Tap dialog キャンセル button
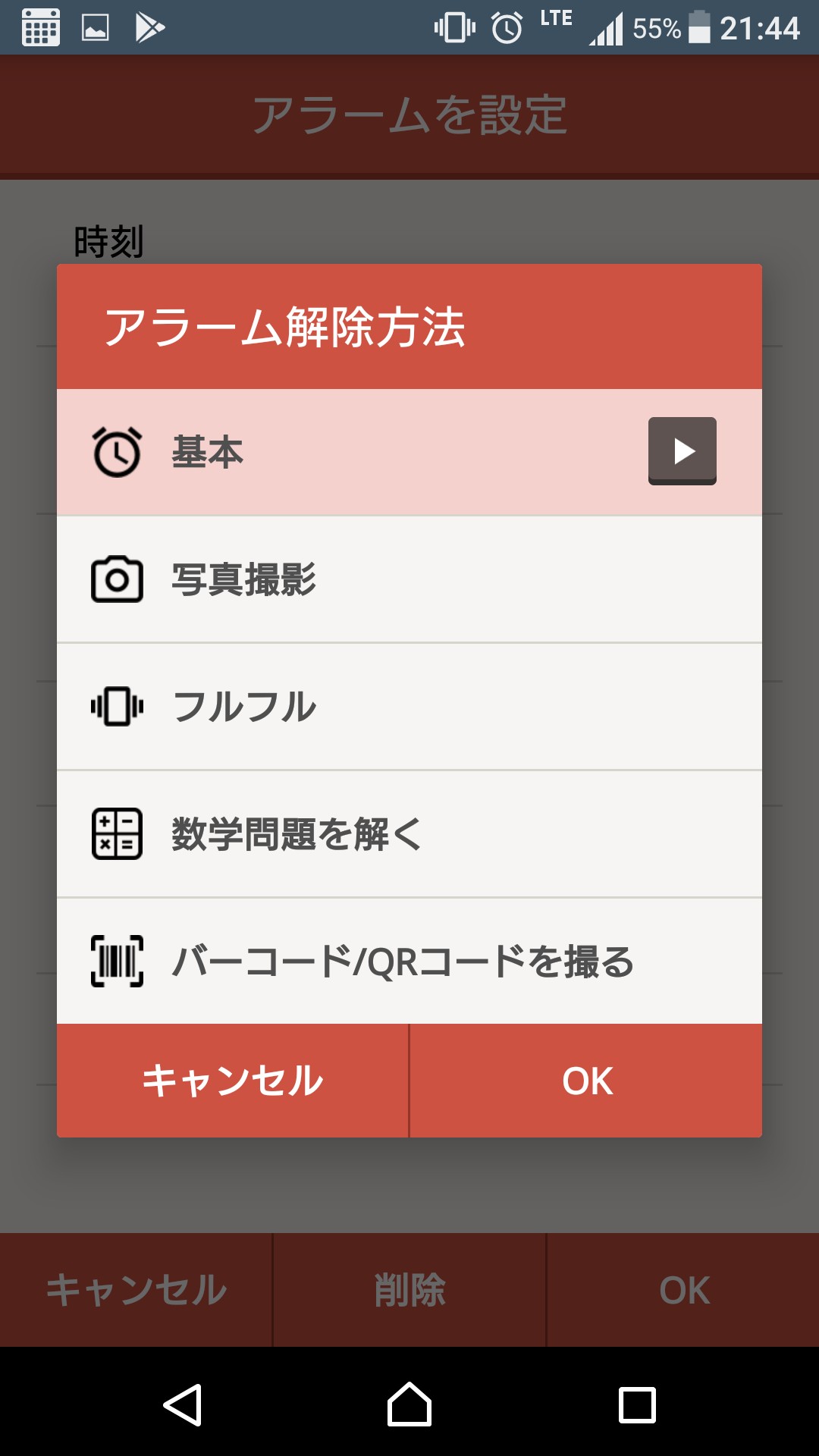Screen dimensions: 819x1456 point(233,1081)
